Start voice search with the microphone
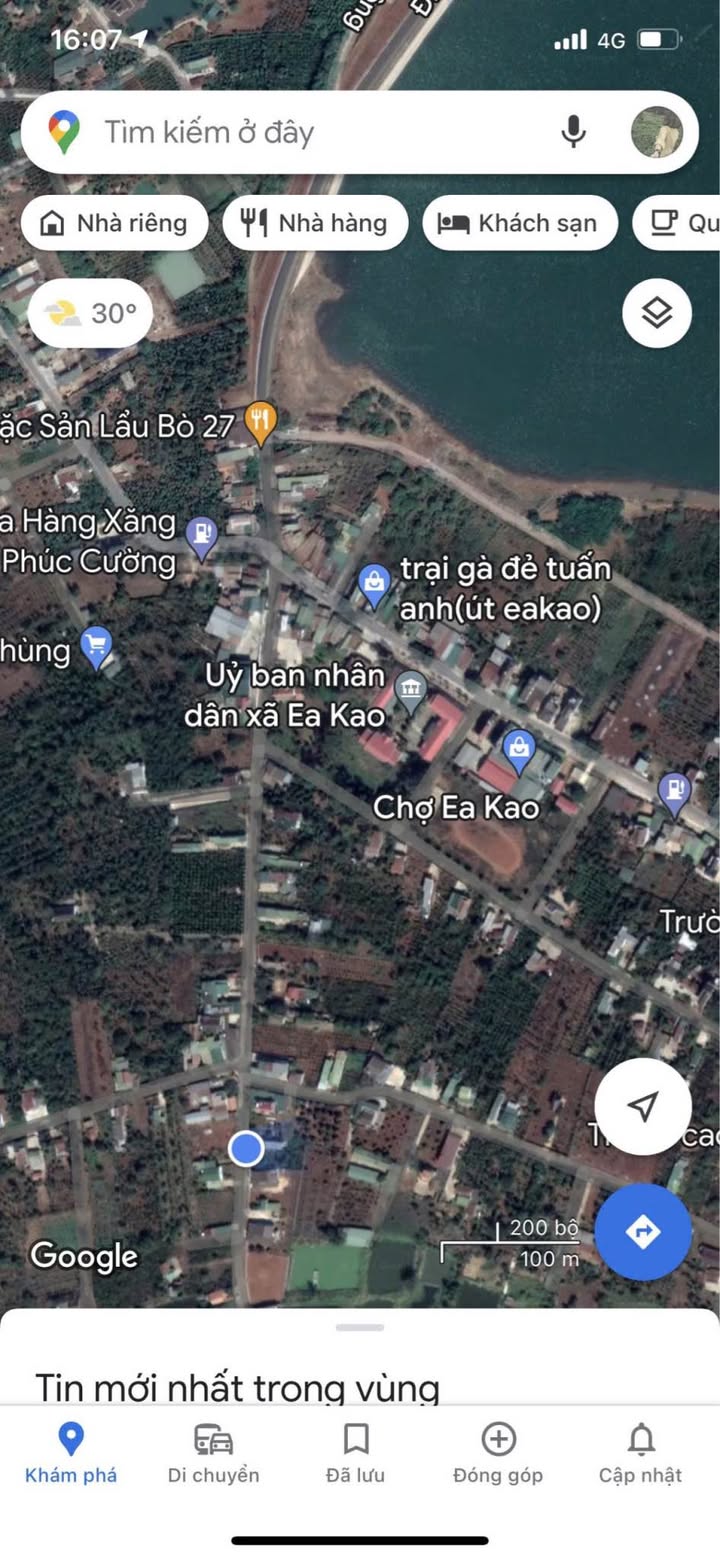Image resolution: width=720 pixels, height=1559 pixels. point(573,132)
